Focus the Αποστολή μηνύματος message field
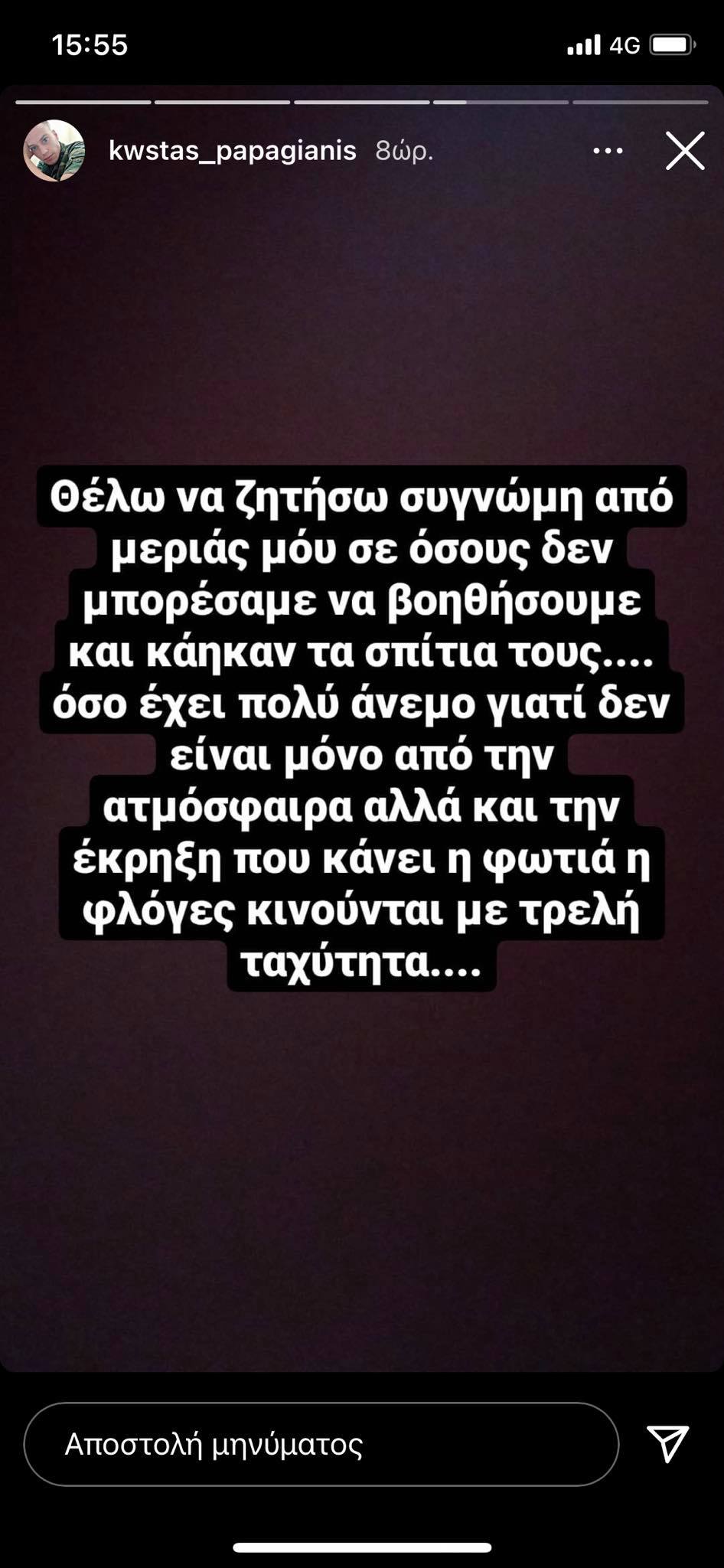The width and height of the screenshot is (724, 1568). click(x=321, y=1444)
